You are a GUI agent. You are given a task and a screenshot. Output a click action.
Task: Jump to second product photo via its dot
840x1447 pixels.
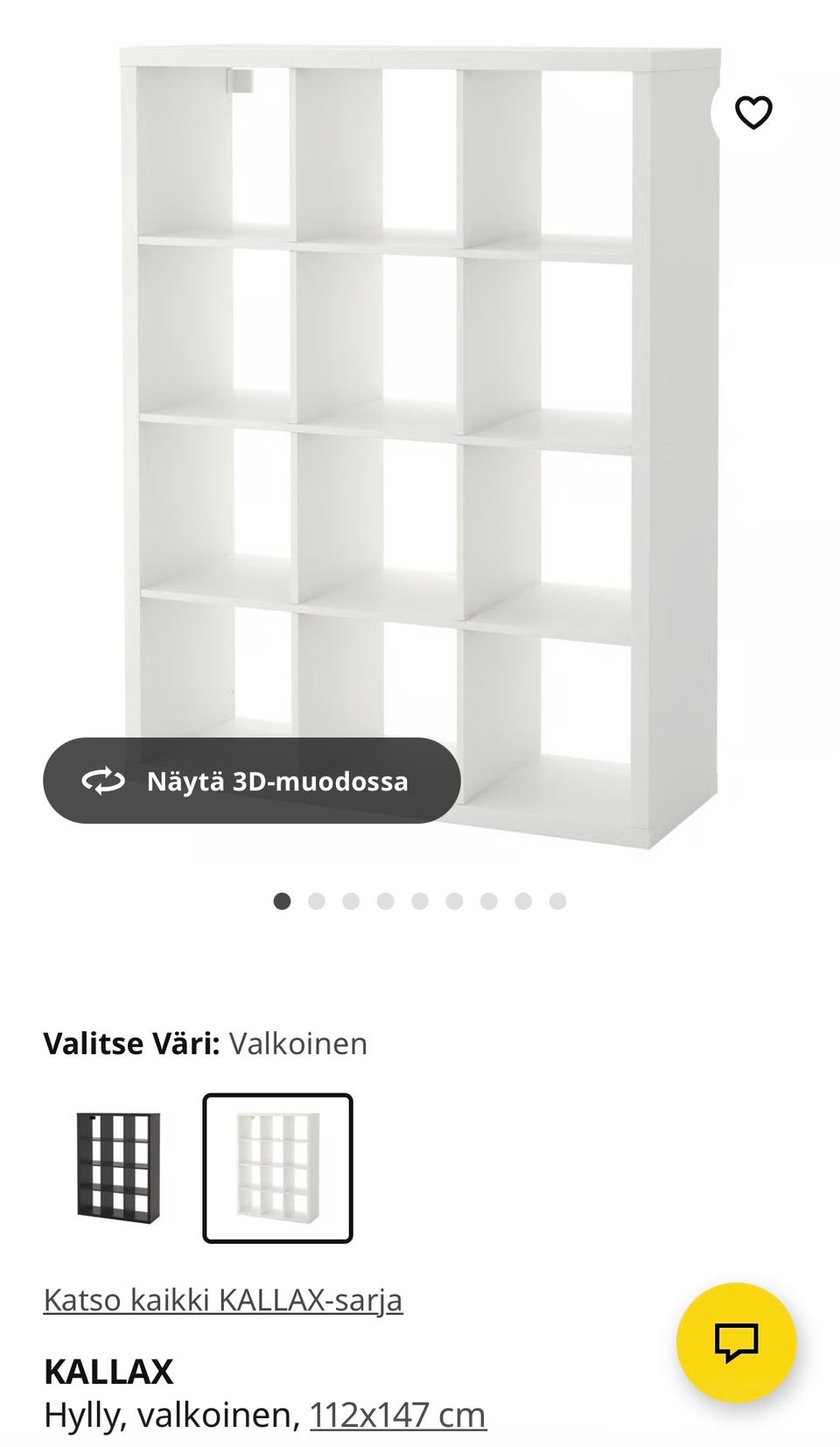click(316, 900)
